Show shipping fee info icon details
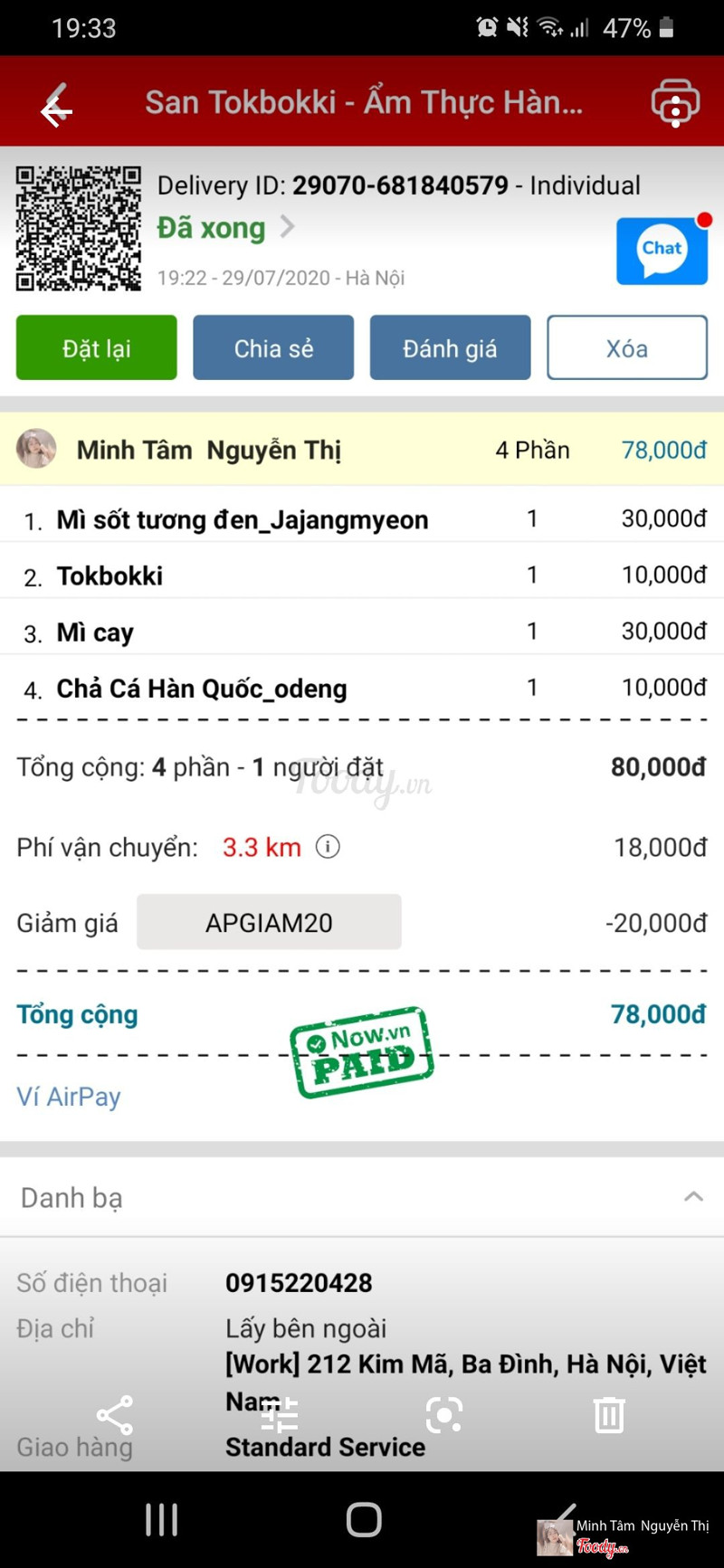Viewport: 724px width, 1568px height. pyautogui.click(x=328, y=847)
